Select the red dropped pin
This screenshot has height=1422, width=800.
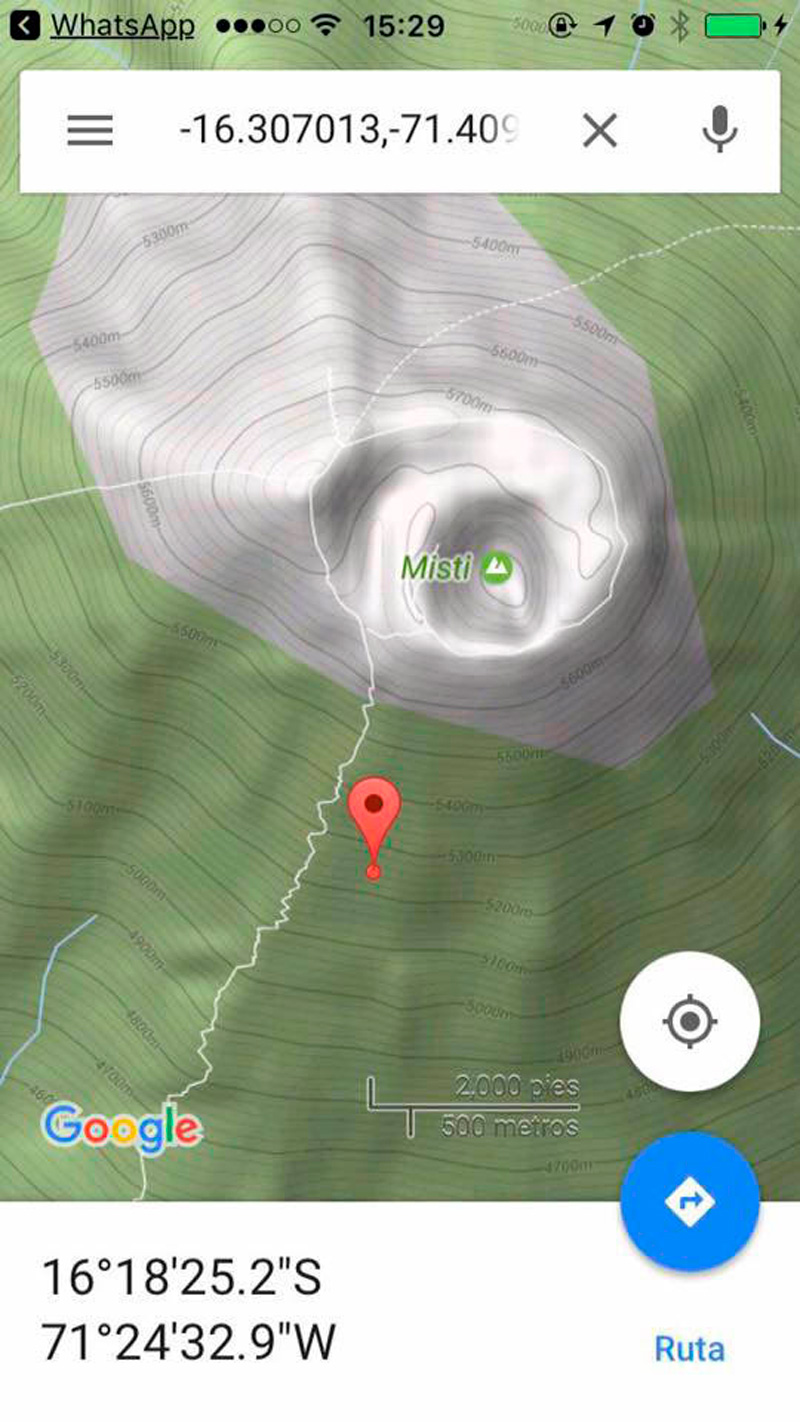point(374,808)
